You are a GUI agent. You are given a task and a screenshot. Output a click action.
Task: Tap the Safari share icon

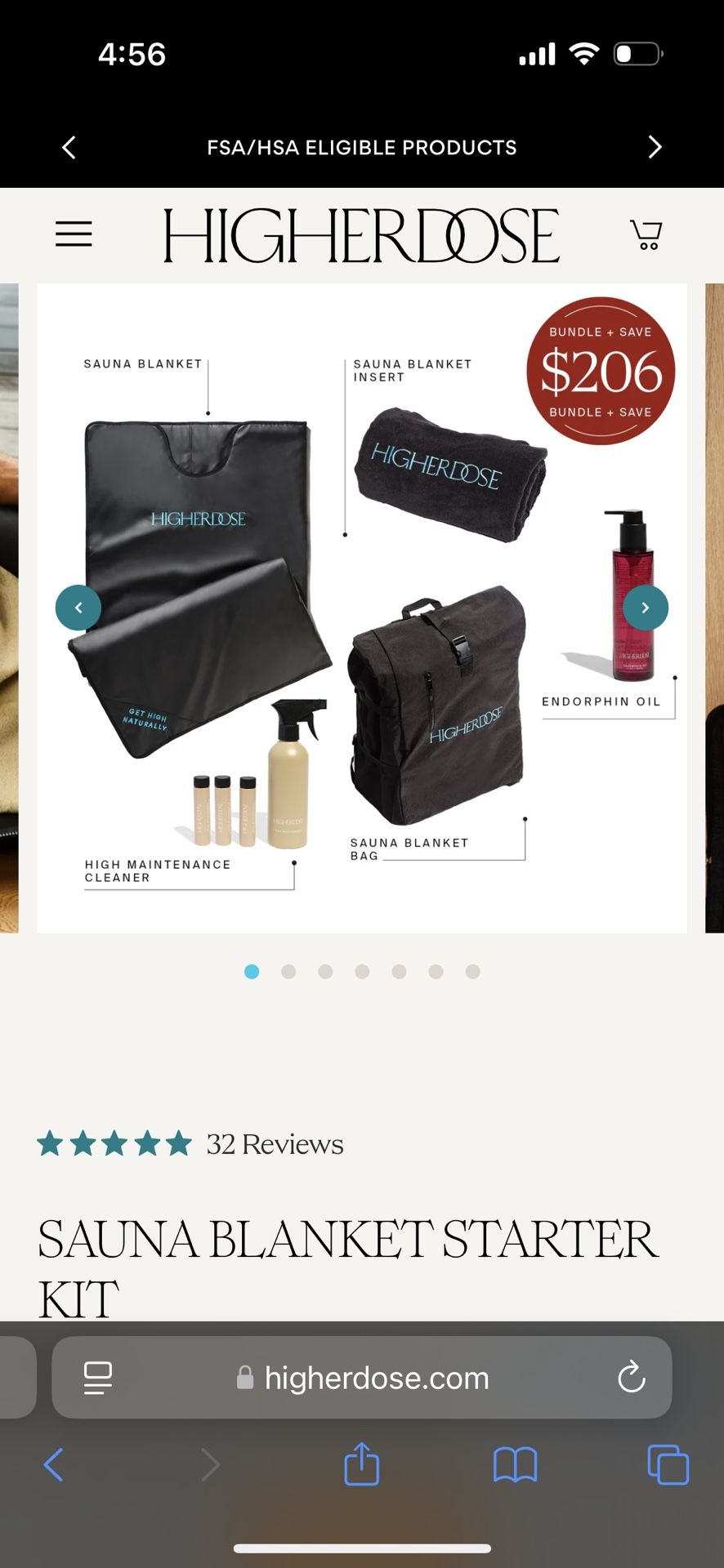click(362, 1463)
